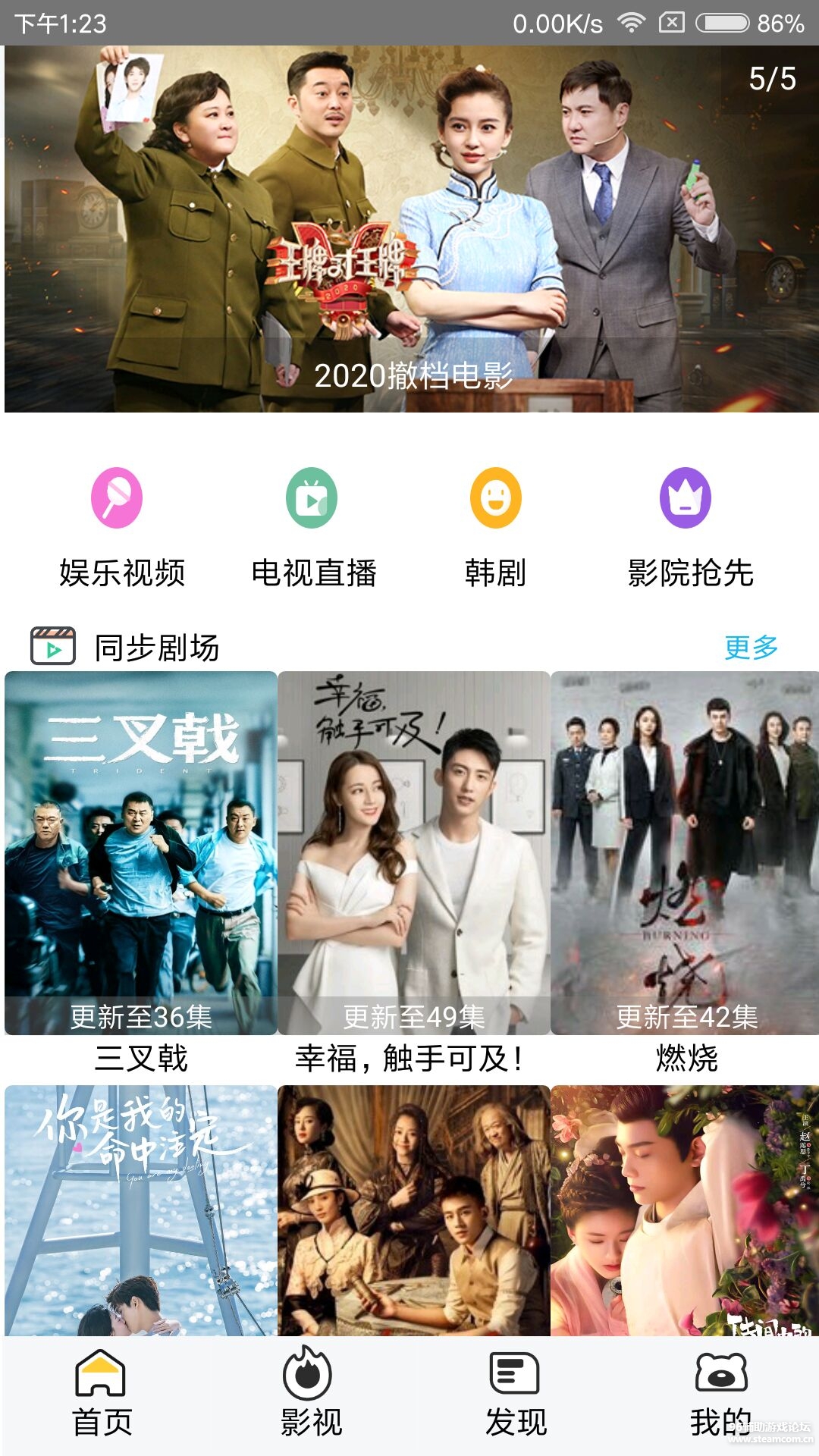Viewport: 819px width, 1456px height.
Task: Click the 同步剧场 clapperboard icon
Action: (x=52, y=643)
